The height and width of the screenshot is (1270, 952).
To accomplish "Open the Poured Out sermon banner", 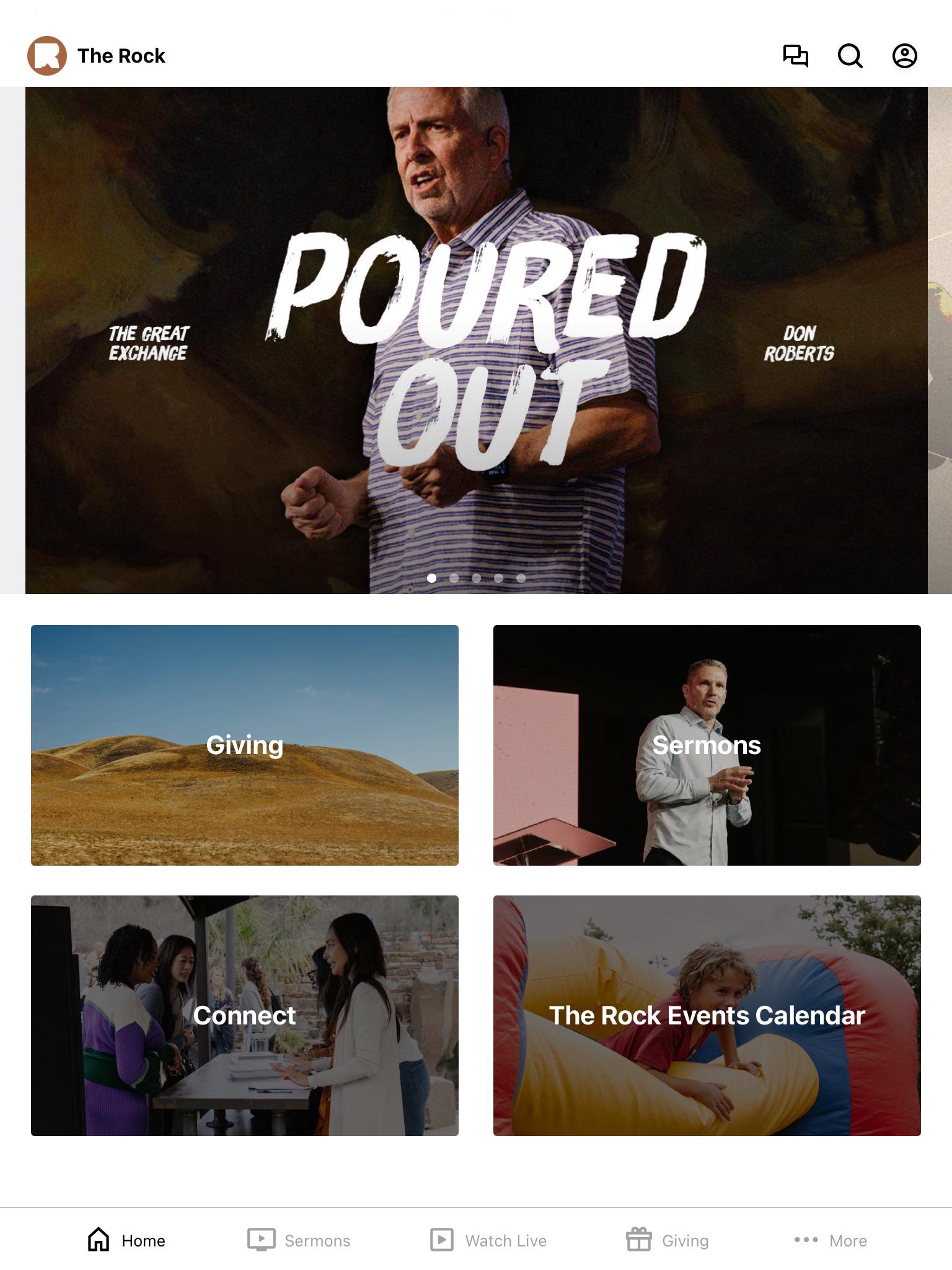I will (x=476, y=340).
